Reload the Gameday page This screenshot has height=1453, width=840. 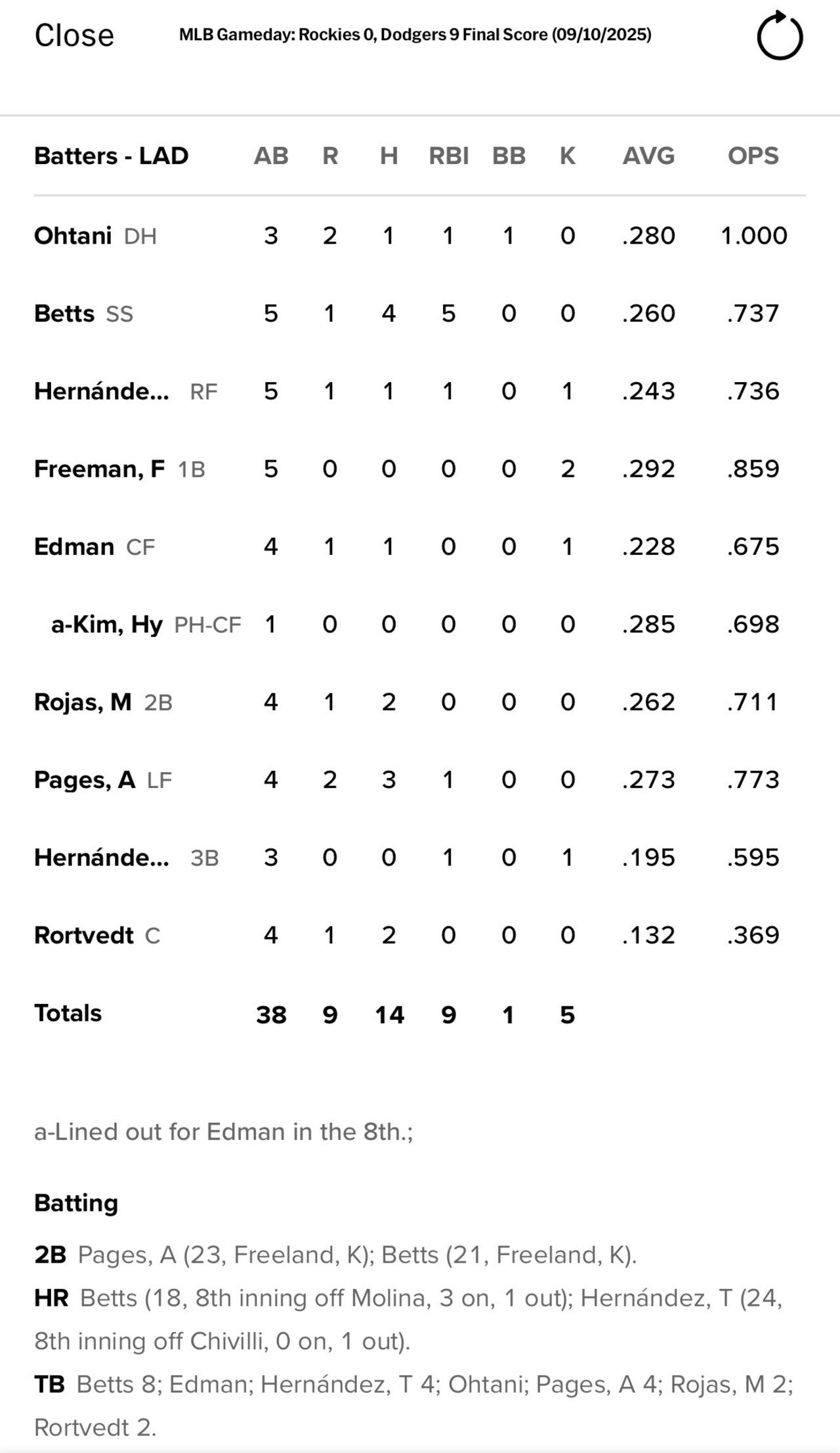click(780, 35)
